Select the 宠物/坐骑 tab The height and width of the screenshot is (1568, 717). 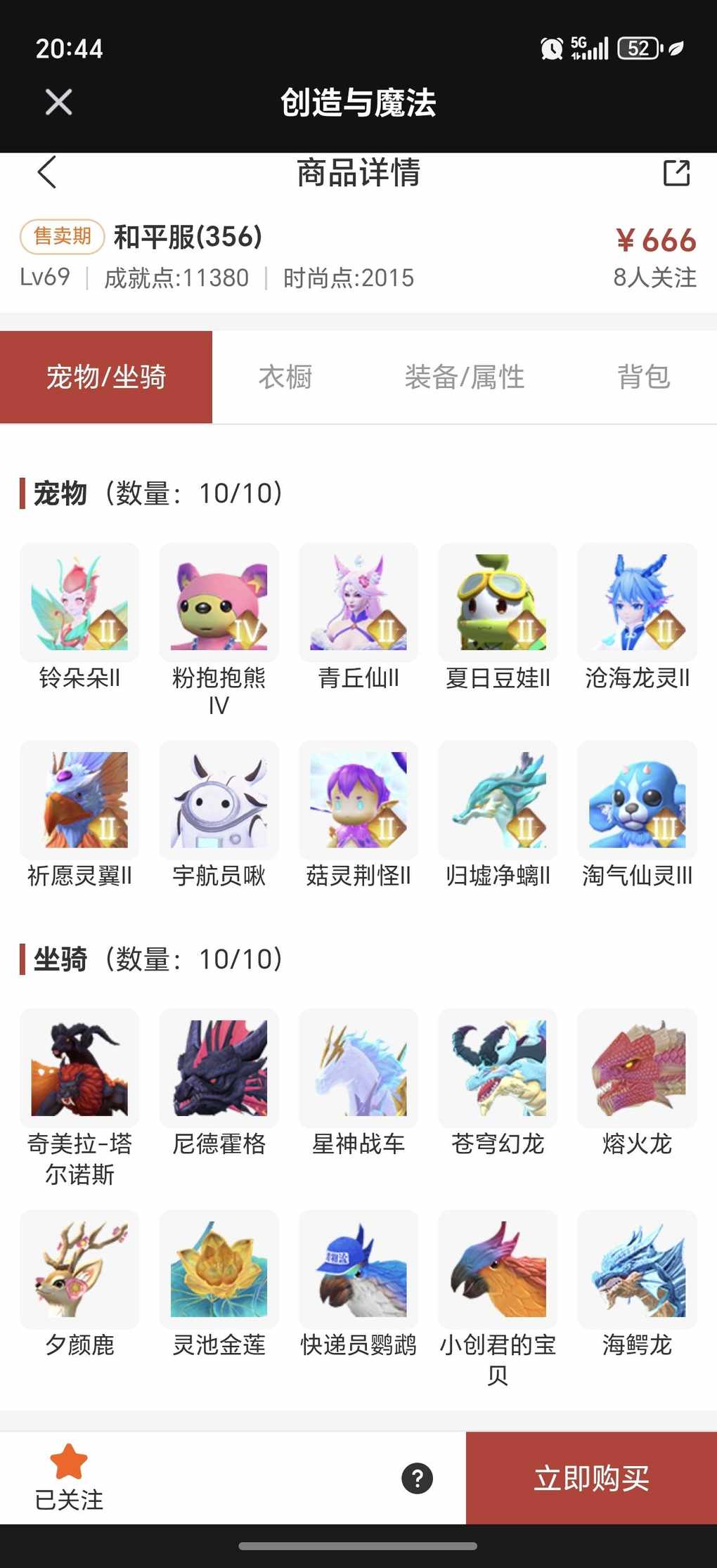point(106,377)
